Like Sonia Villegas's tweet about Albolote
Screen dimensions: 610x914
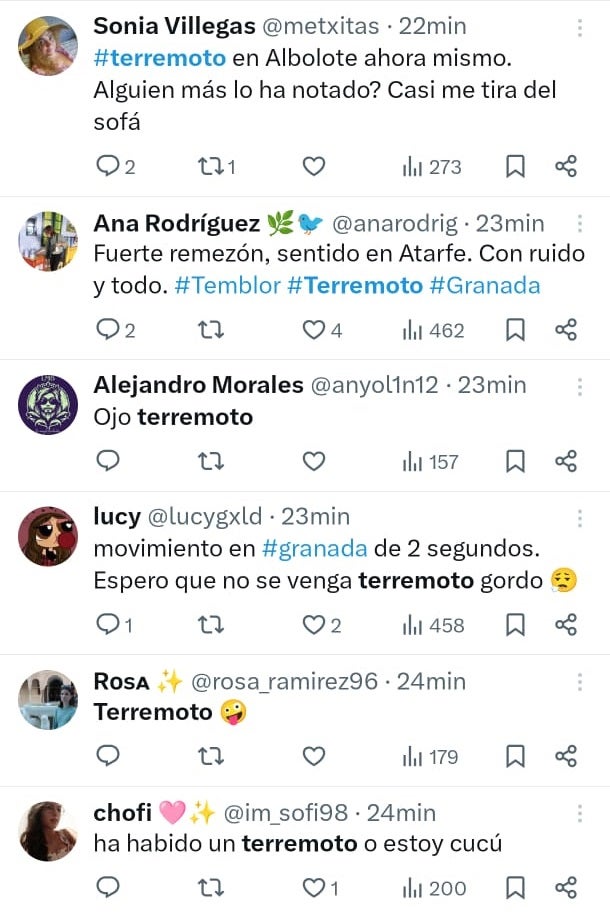[x=314, y=167]
